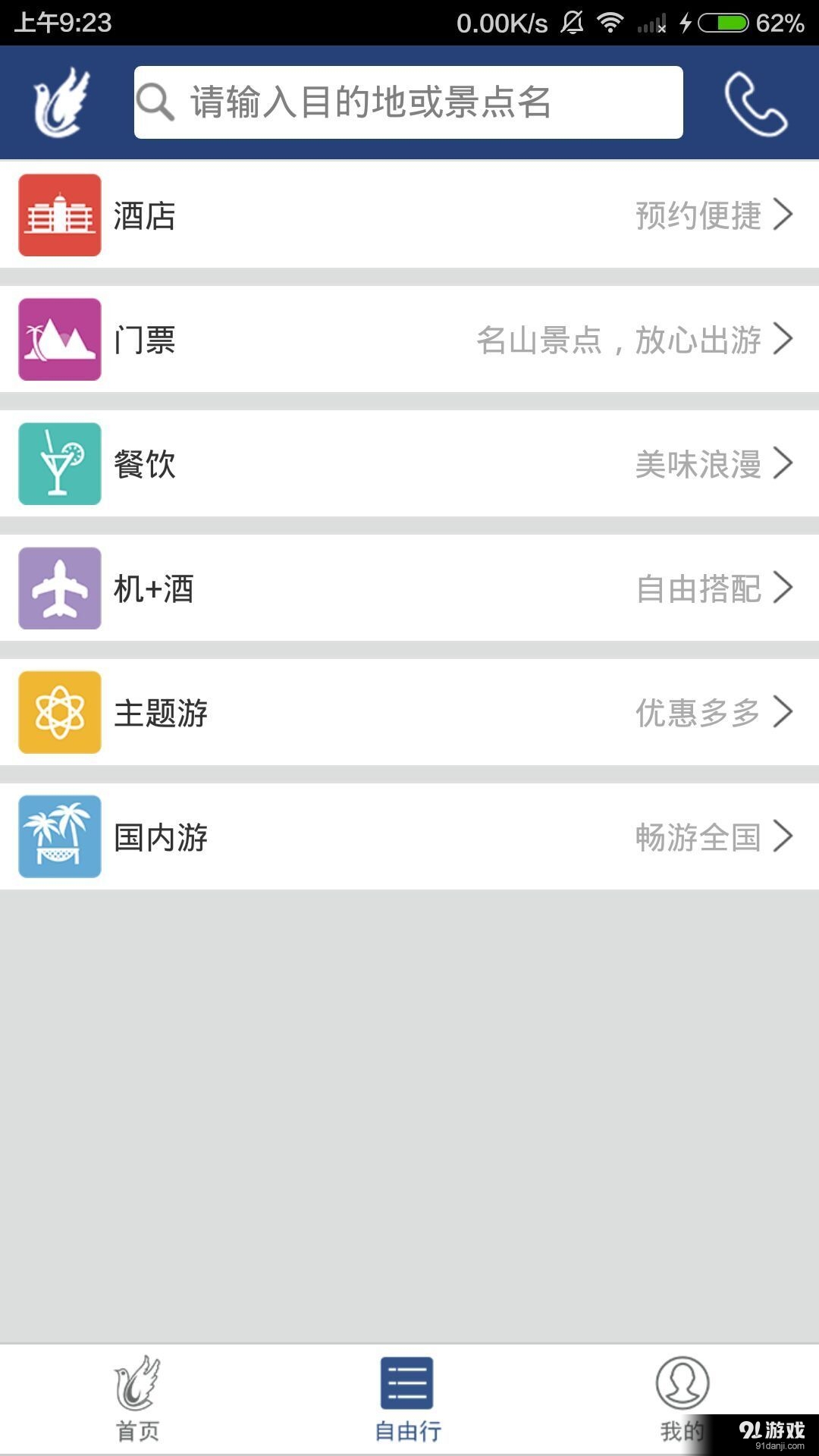The image size is (819, 1456).
Task: Click the blue palm tree 国内游 icon
Action: pyautogui.click(x=59, y=836)
